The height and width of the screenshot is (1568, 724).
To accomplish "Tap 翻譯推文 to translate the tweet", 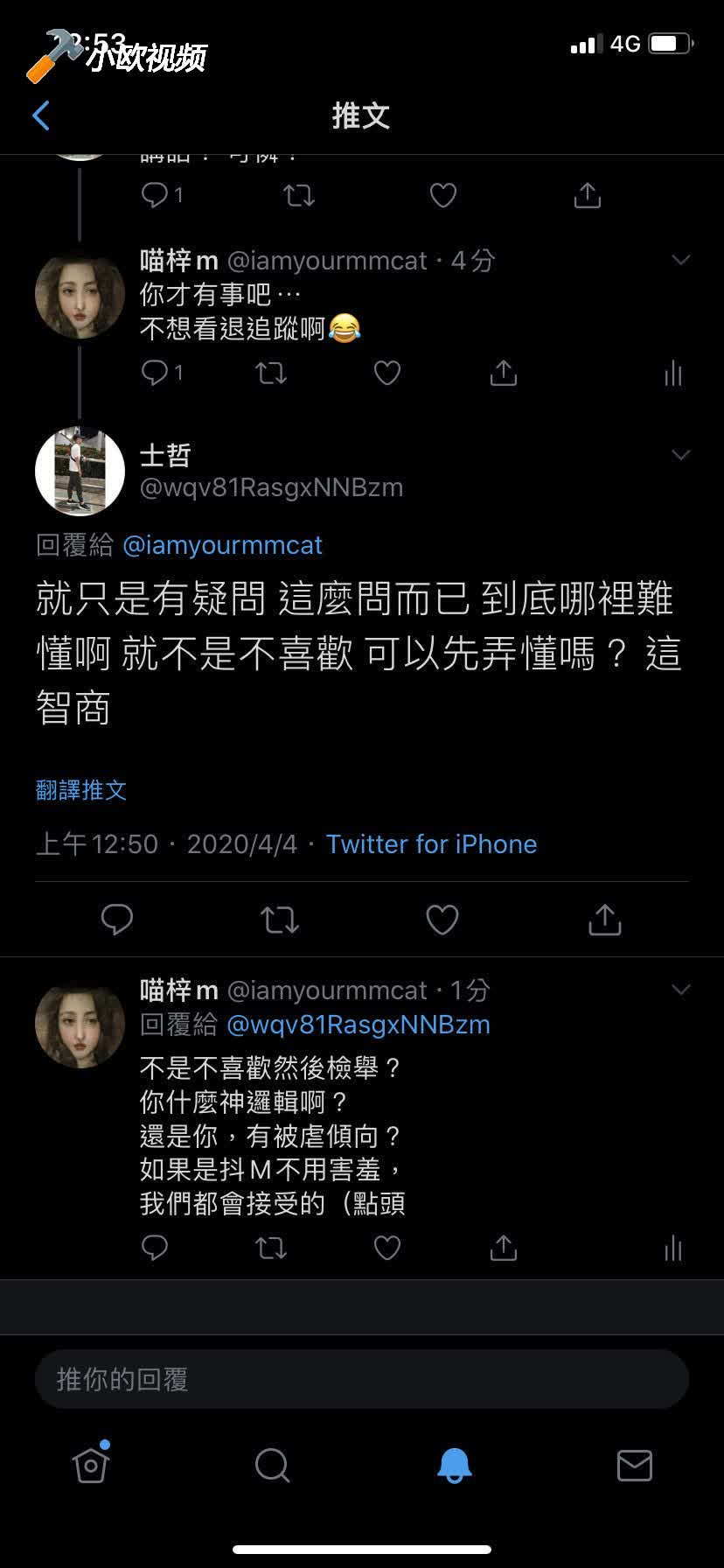I will pos(81,790).
